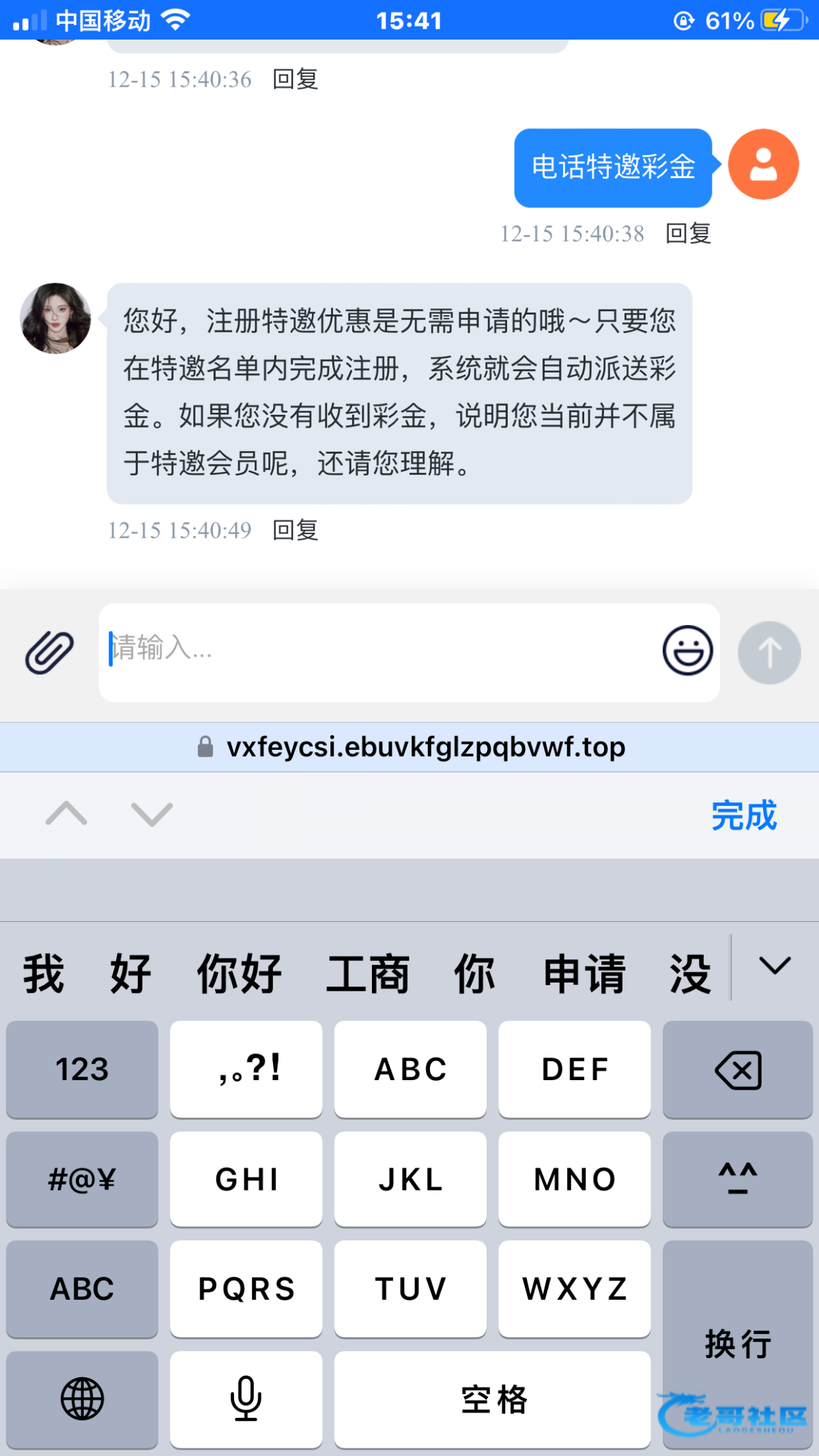819x1456 pixels.
Task: Reply to the 15:40:49 agent message
Action: click(x=295, y=530)
